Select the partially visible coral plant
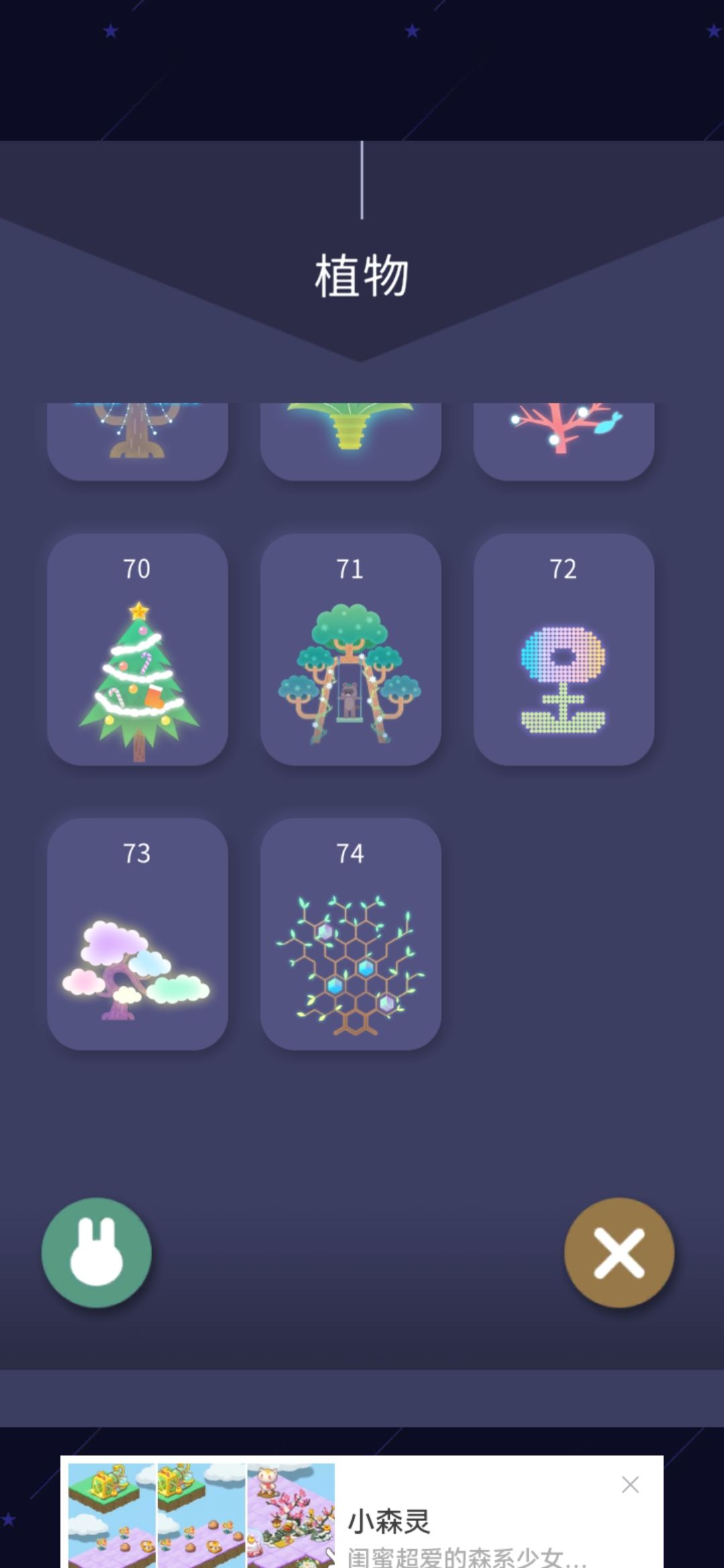Screen dimensions: 724x1568 [x=564, y=441]
